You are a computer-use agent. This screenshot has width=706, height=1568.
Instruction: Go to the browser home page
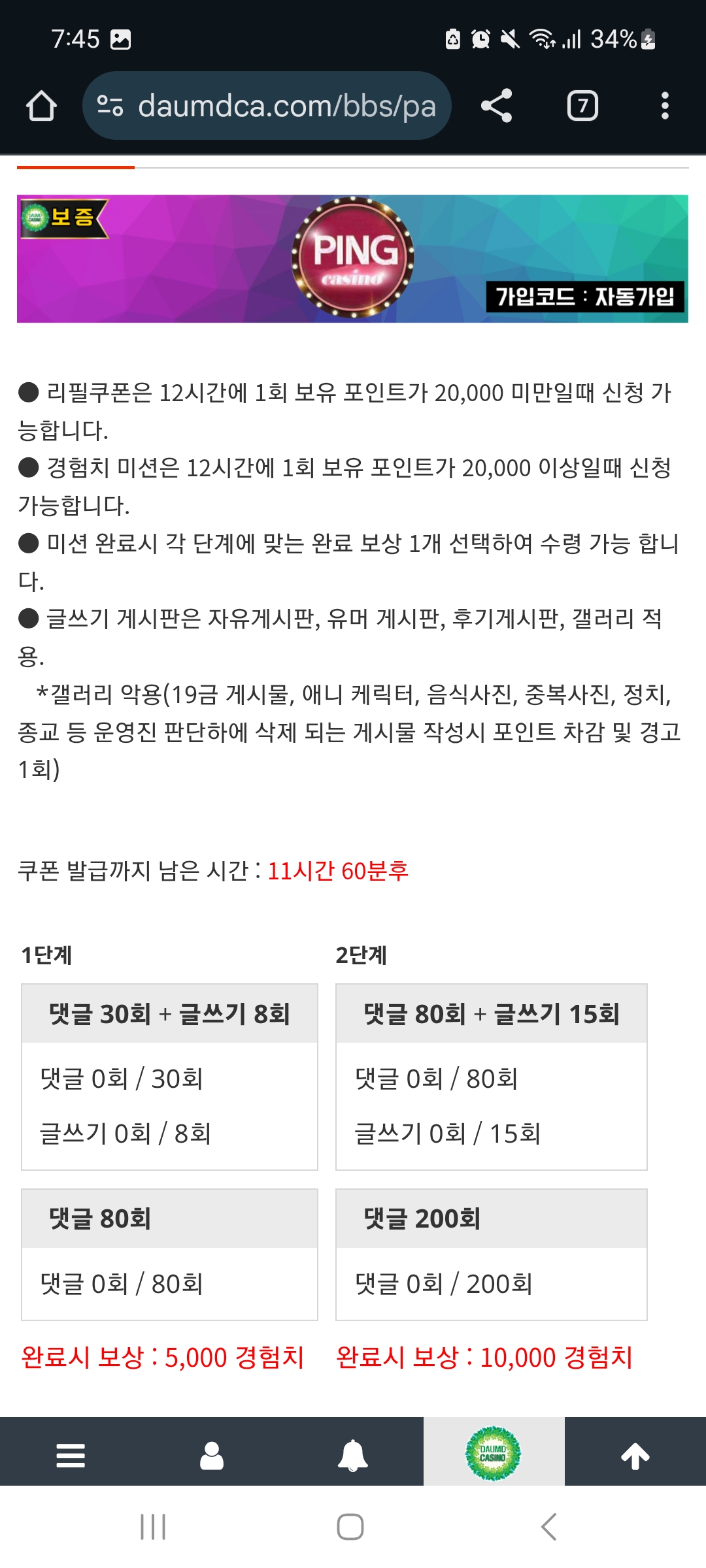click(x=41, y=106)
